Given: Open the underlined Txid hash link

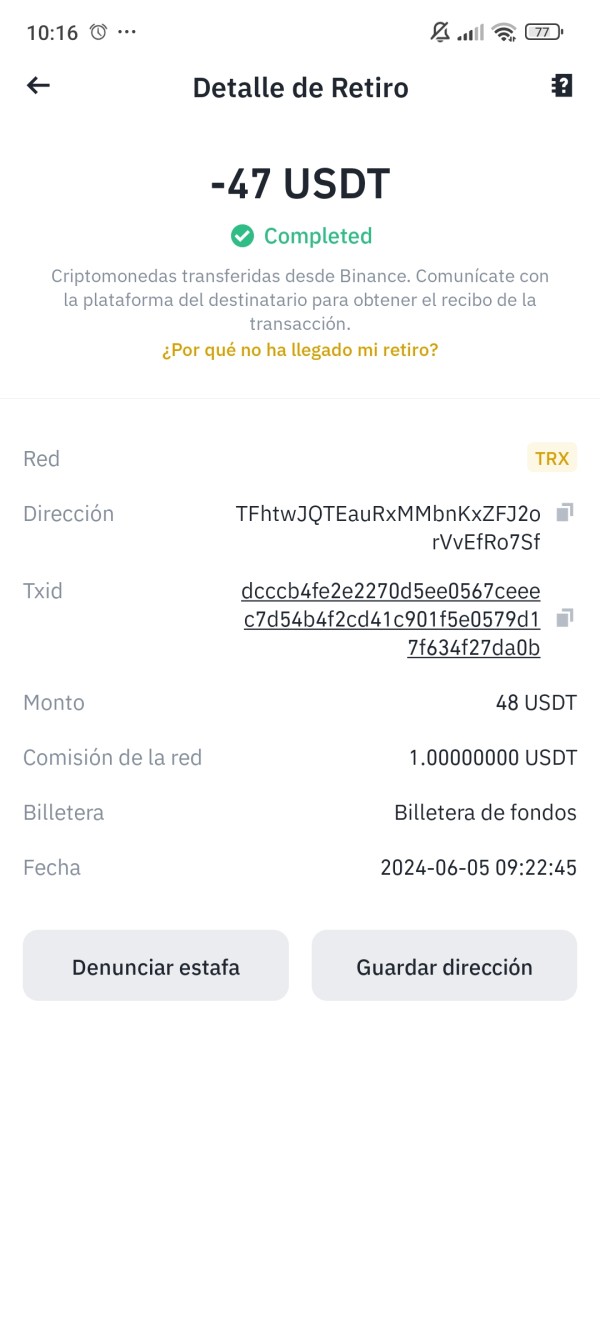Looking at the screenshot, I should (391, 620).
